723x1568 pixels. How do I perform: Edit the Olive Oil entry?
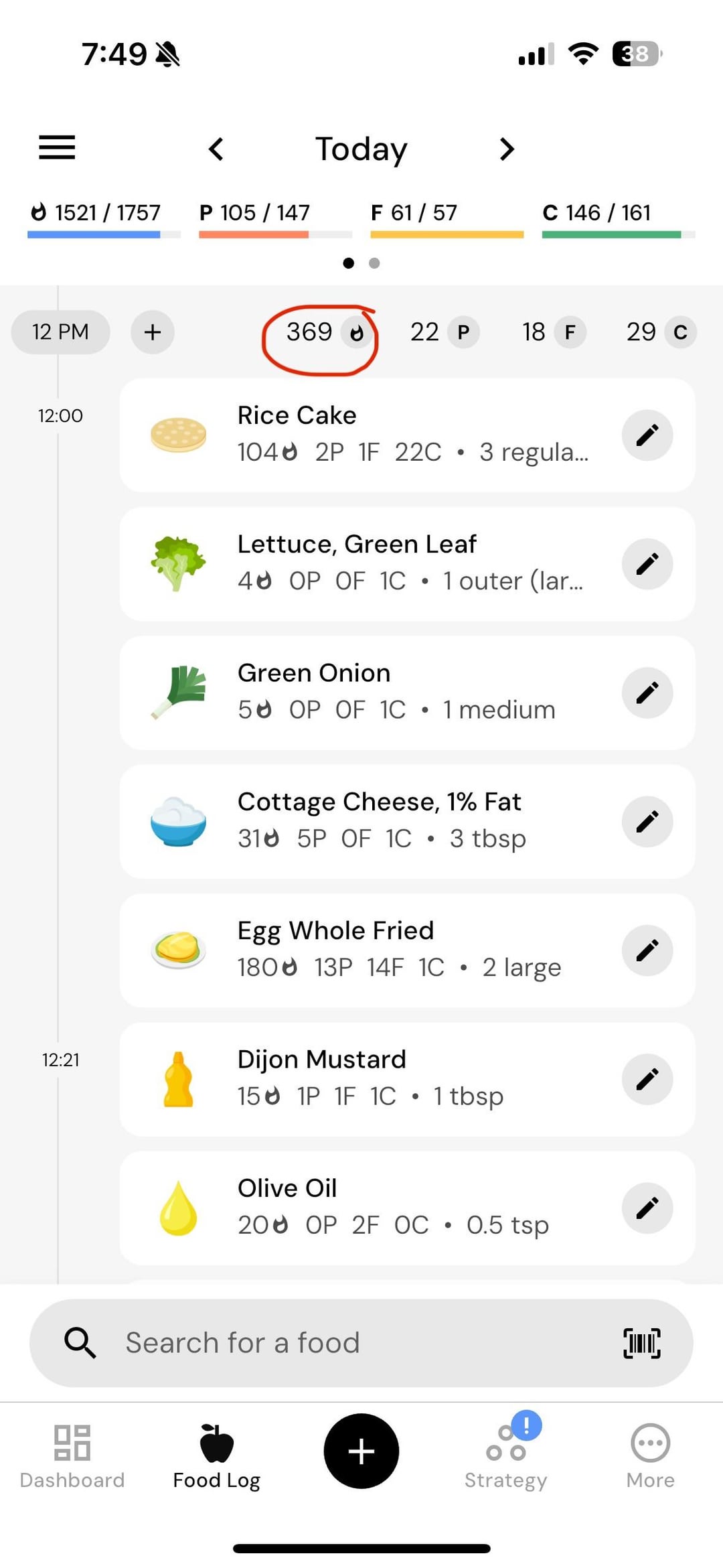point(647,1208)
